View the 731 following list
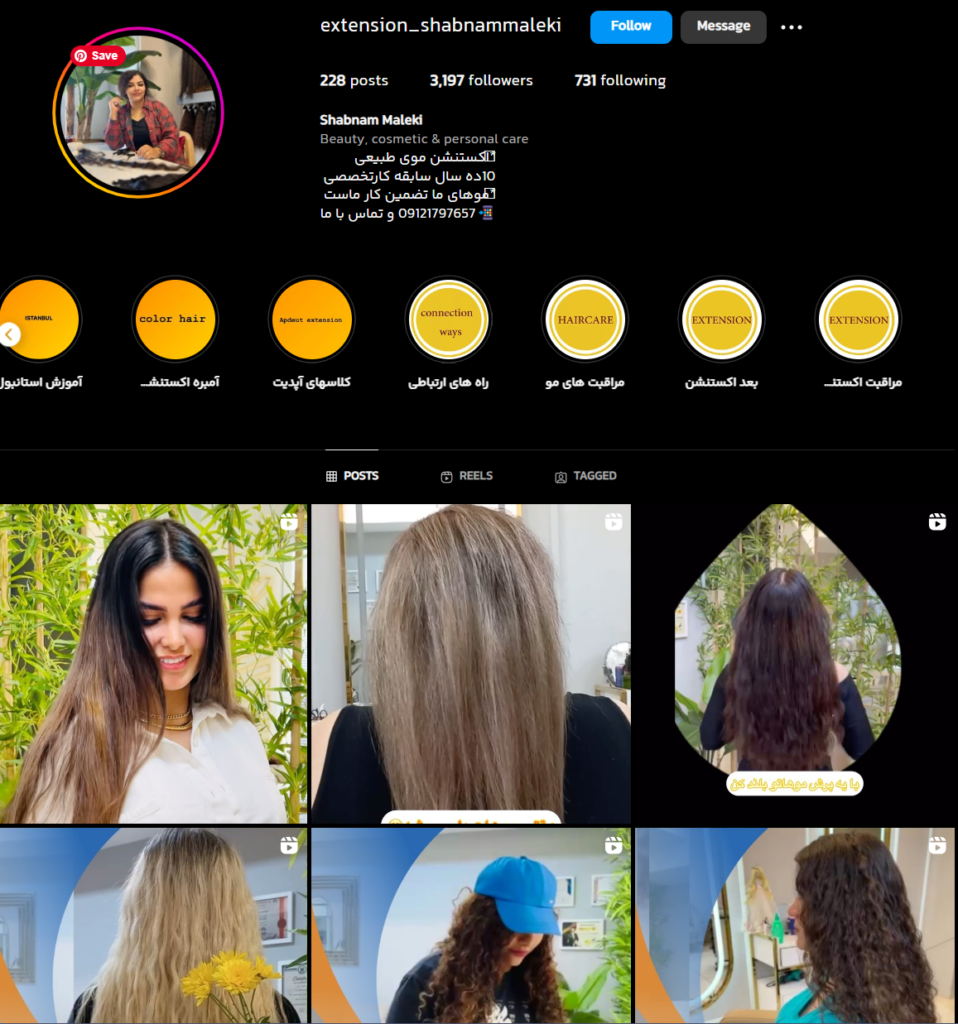Screen dimensions: 958x1024 (x=620, y=81)
